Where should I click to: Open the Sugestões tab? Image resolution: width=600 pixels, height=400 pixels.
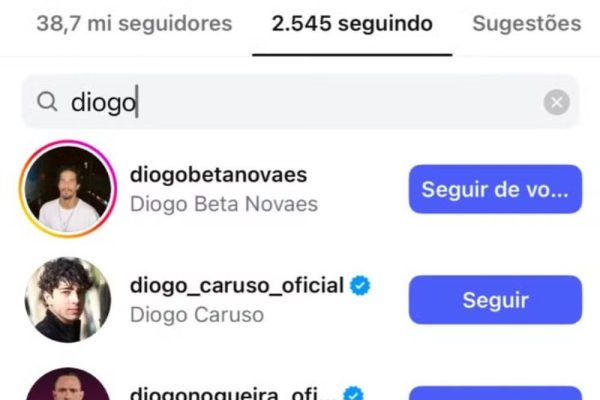[526, 23]
